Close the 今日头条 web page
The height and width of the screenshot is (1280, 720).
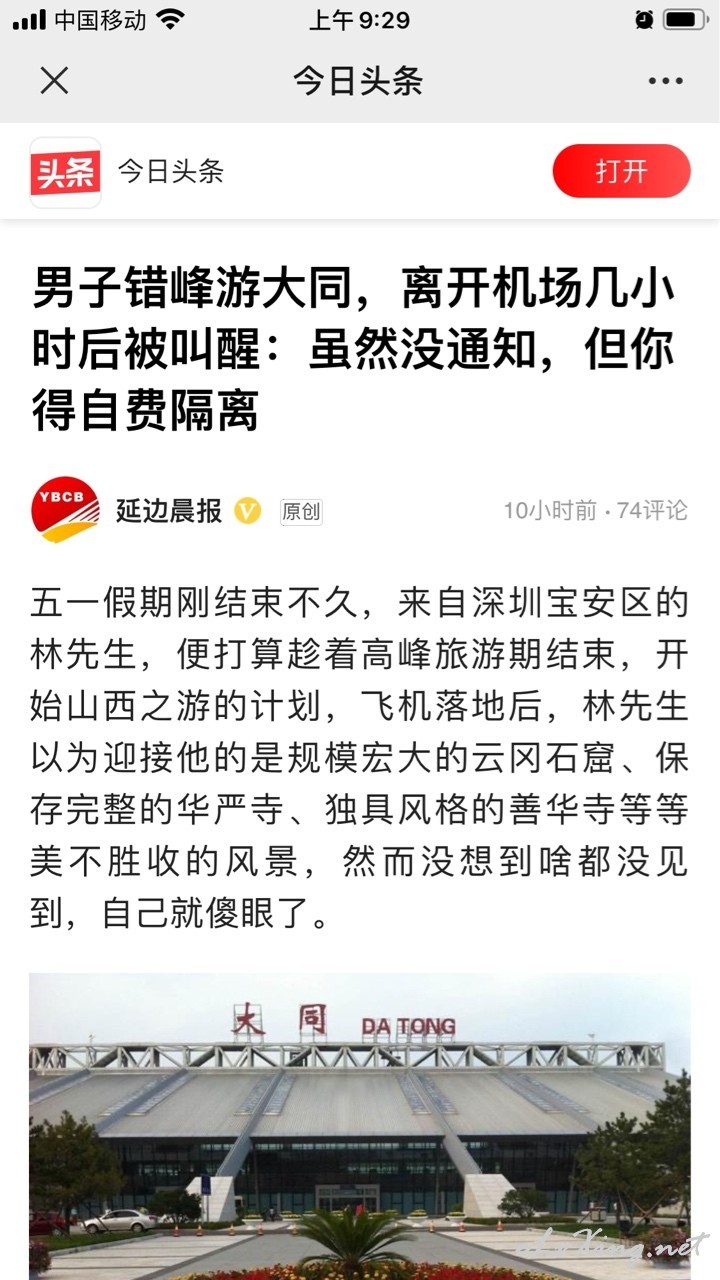[54, 81]
